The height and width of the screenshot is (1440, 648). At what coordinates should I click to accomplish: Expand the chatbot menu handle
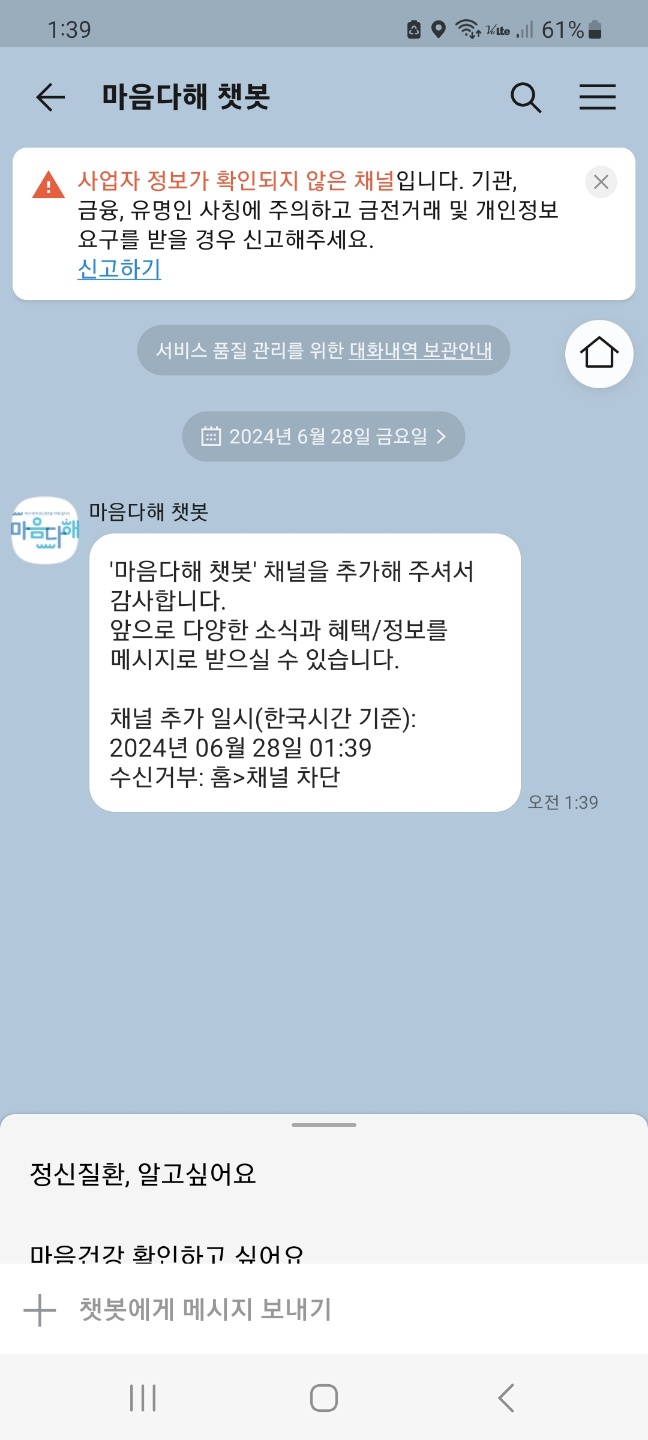(x=324, y=1125)
